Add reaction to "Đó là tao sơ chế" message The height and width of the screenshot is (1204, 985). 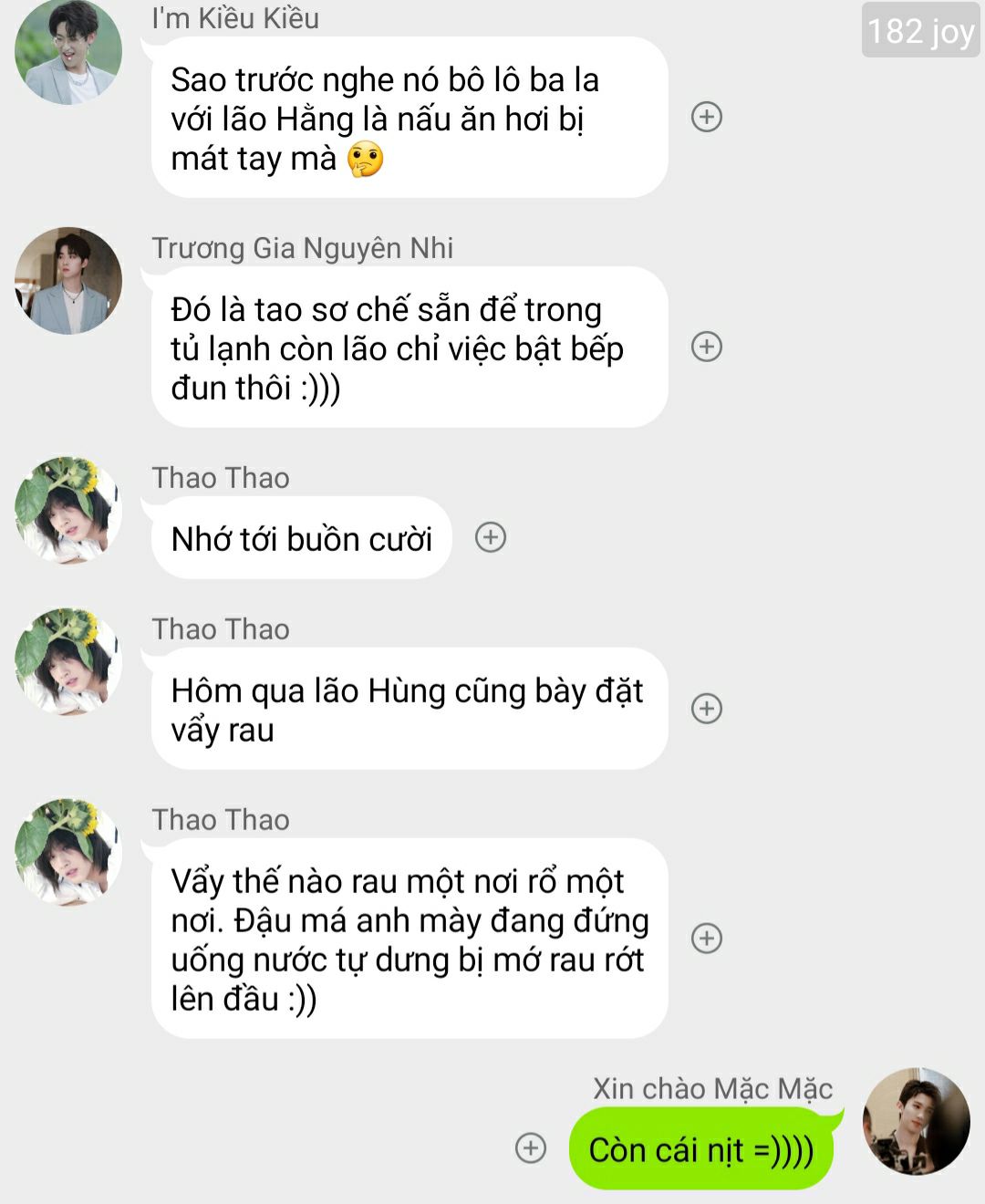[x=707, y=347]
